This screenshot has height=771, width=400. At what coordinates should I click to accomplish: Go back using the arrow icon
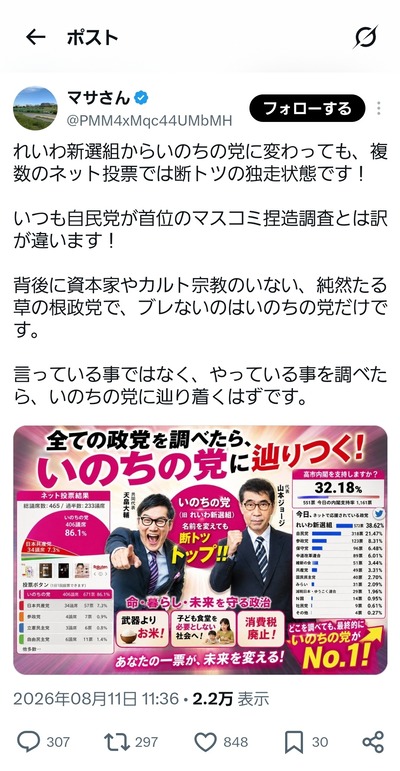coord(35,37)
